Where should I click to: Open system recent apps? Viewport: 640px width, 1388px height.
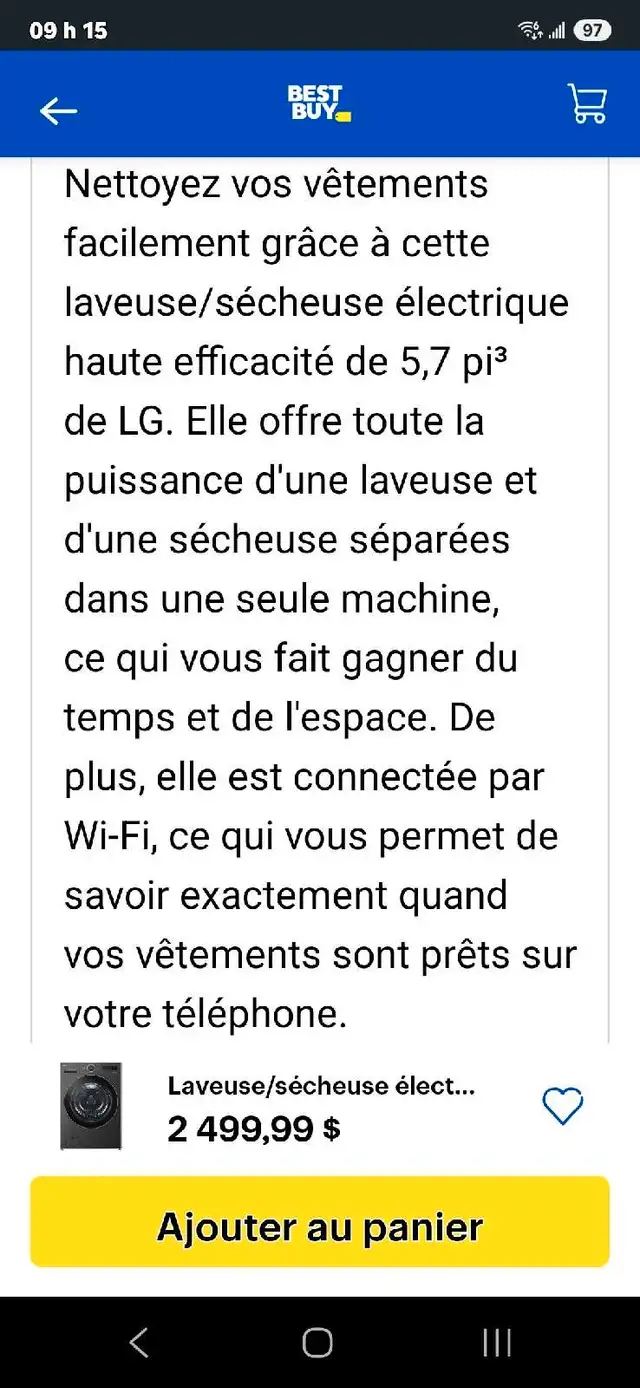tap(497, 1343)
